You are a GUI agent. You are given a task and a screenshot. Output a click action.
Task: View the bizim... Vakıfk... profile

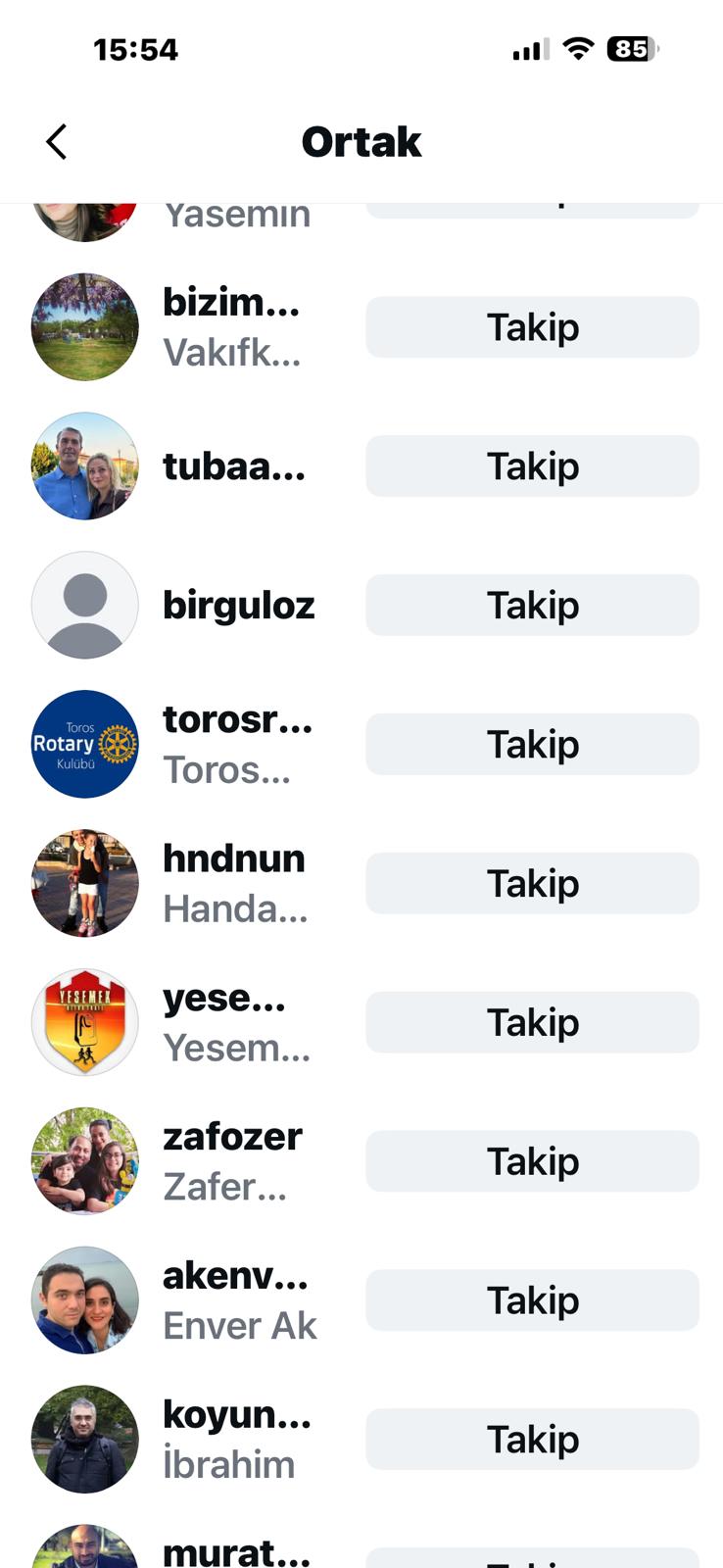pyautogui.click(x=231, y=327)
